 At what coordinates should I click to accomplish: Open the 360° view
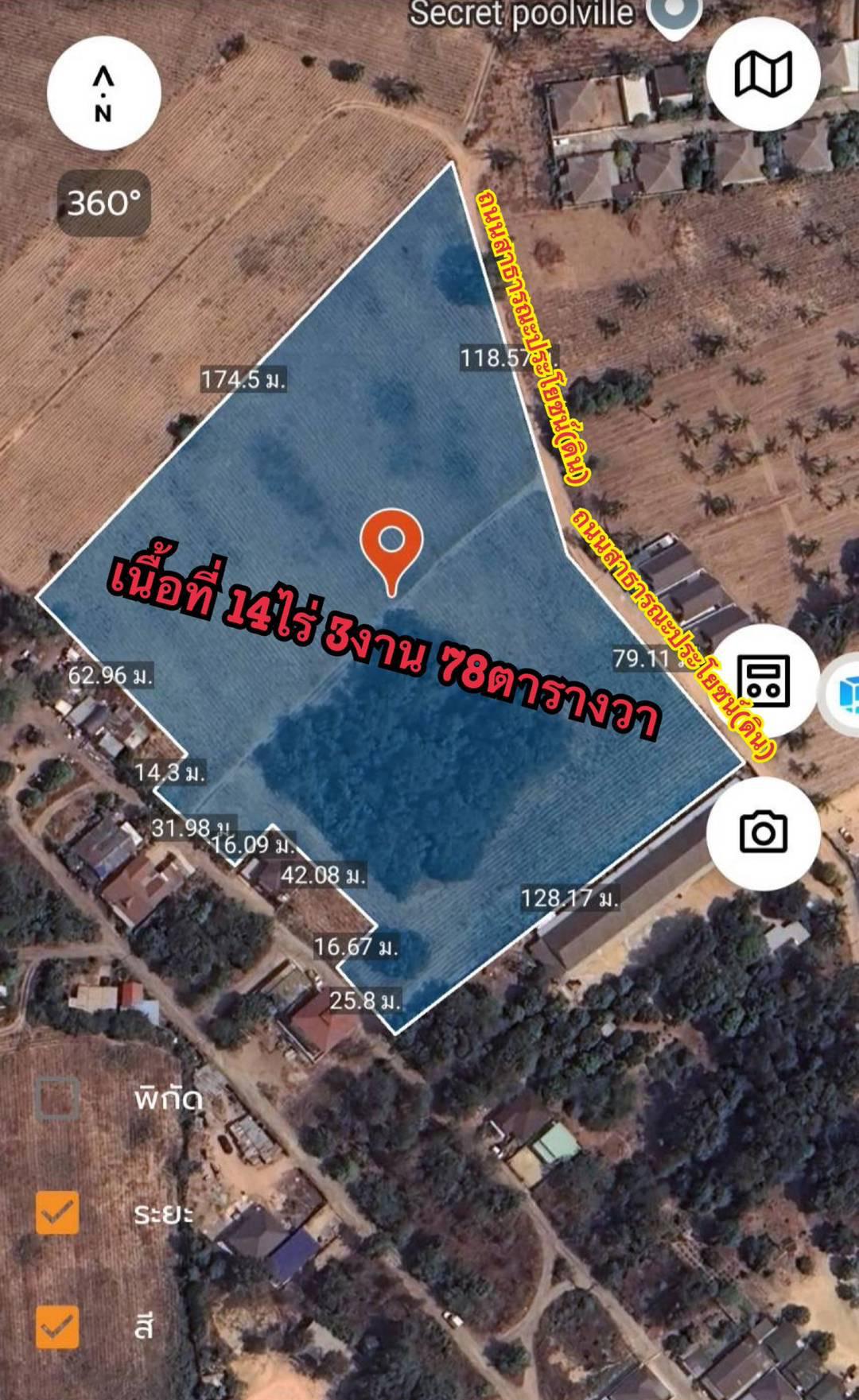coord(104,204)
